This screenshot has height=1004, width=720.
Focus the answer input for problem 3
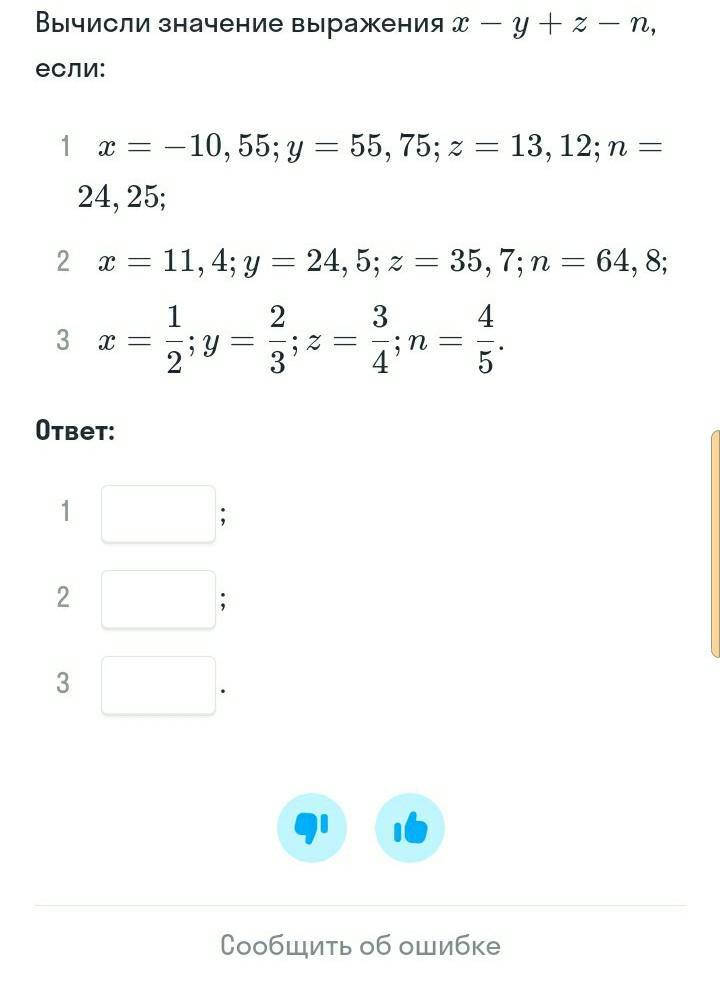click(x=158, y=685)
